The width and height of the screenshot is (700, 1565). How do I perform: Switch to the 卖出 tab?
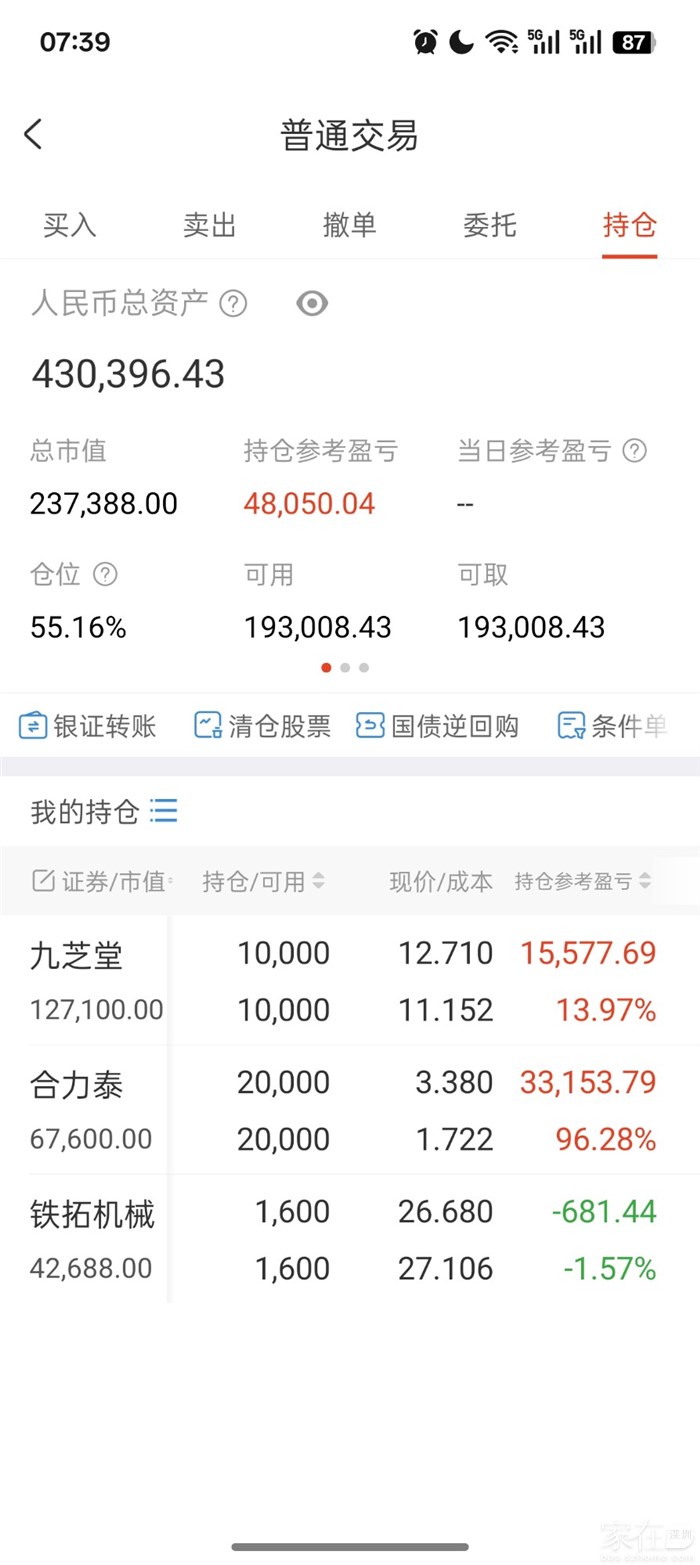(210, 225)
